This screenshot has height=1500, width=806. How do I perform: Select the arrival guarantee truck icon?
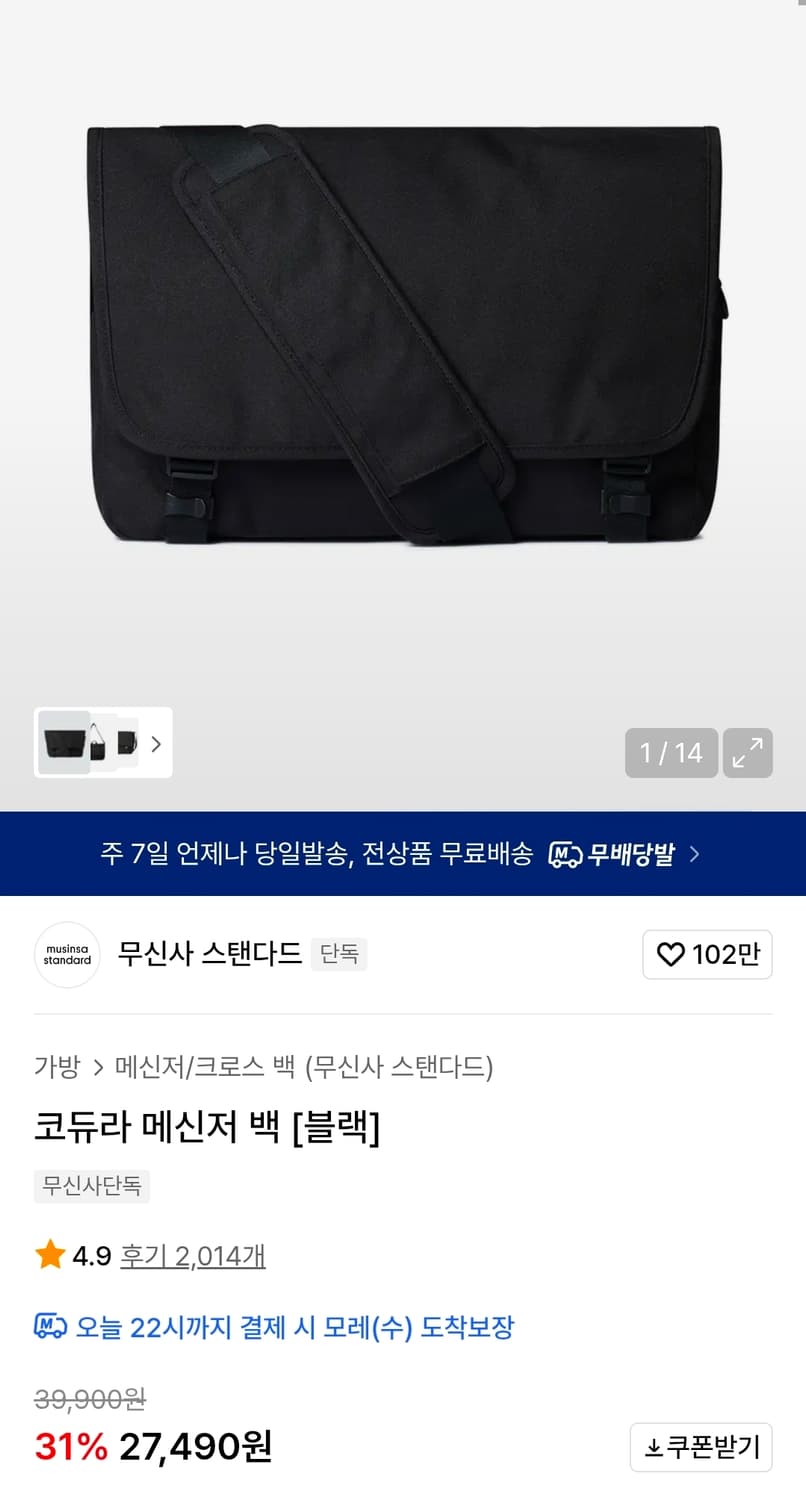tap(45, 1327)
